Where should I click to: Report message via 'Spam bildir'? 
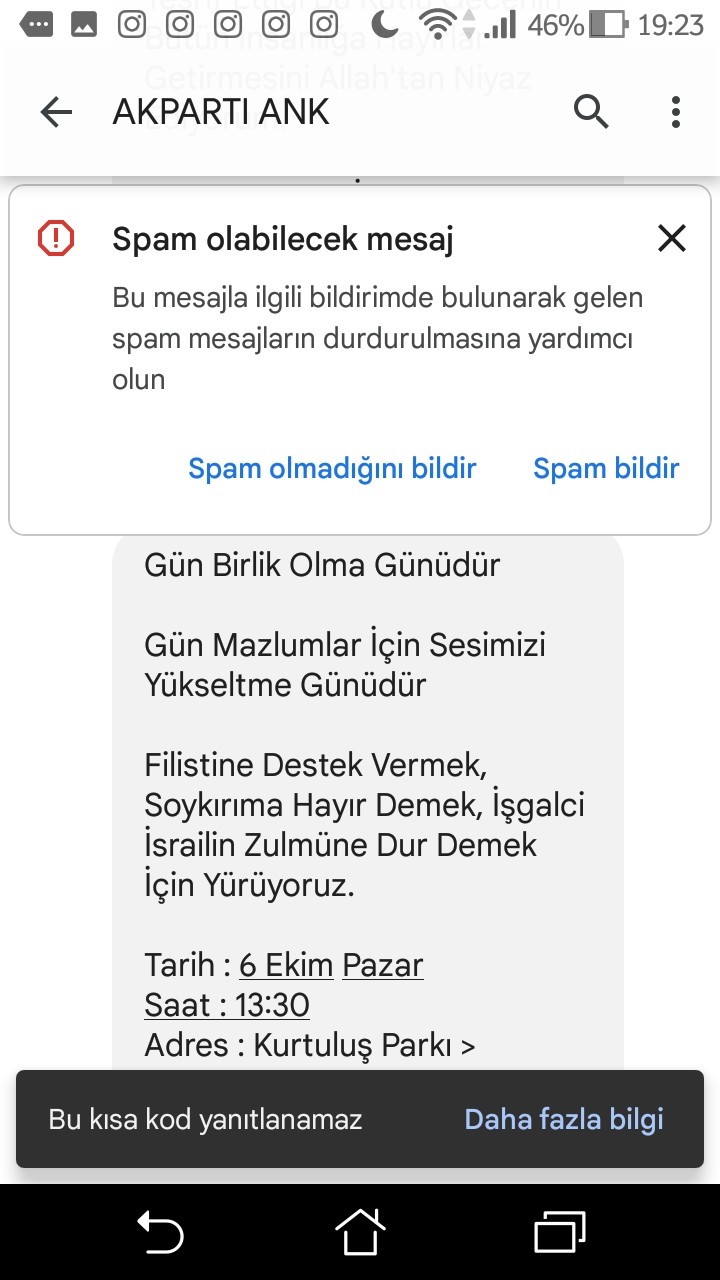tap(606, 468)
